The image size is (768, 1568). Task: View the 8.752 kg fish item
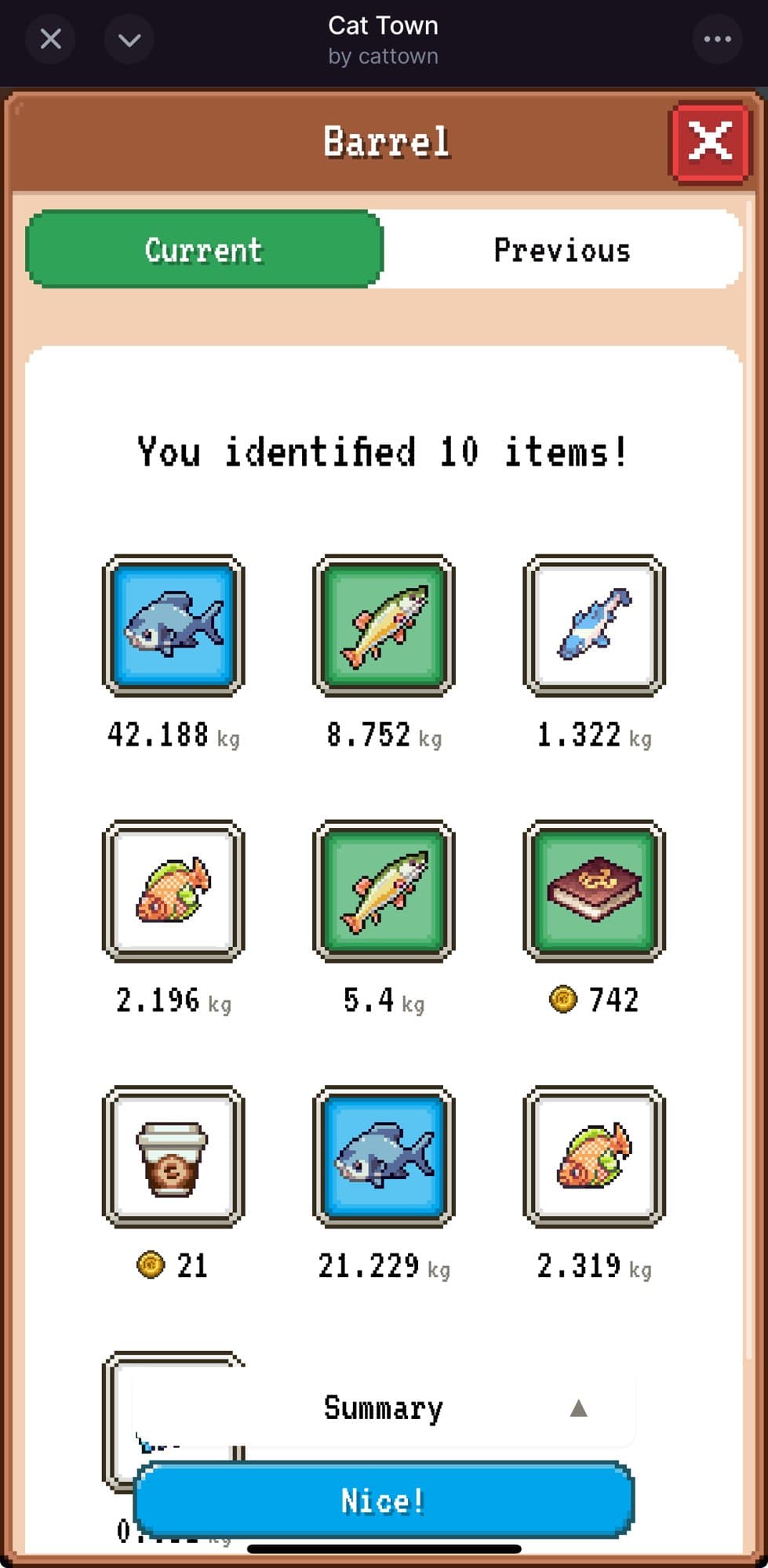tap(384, 626)
